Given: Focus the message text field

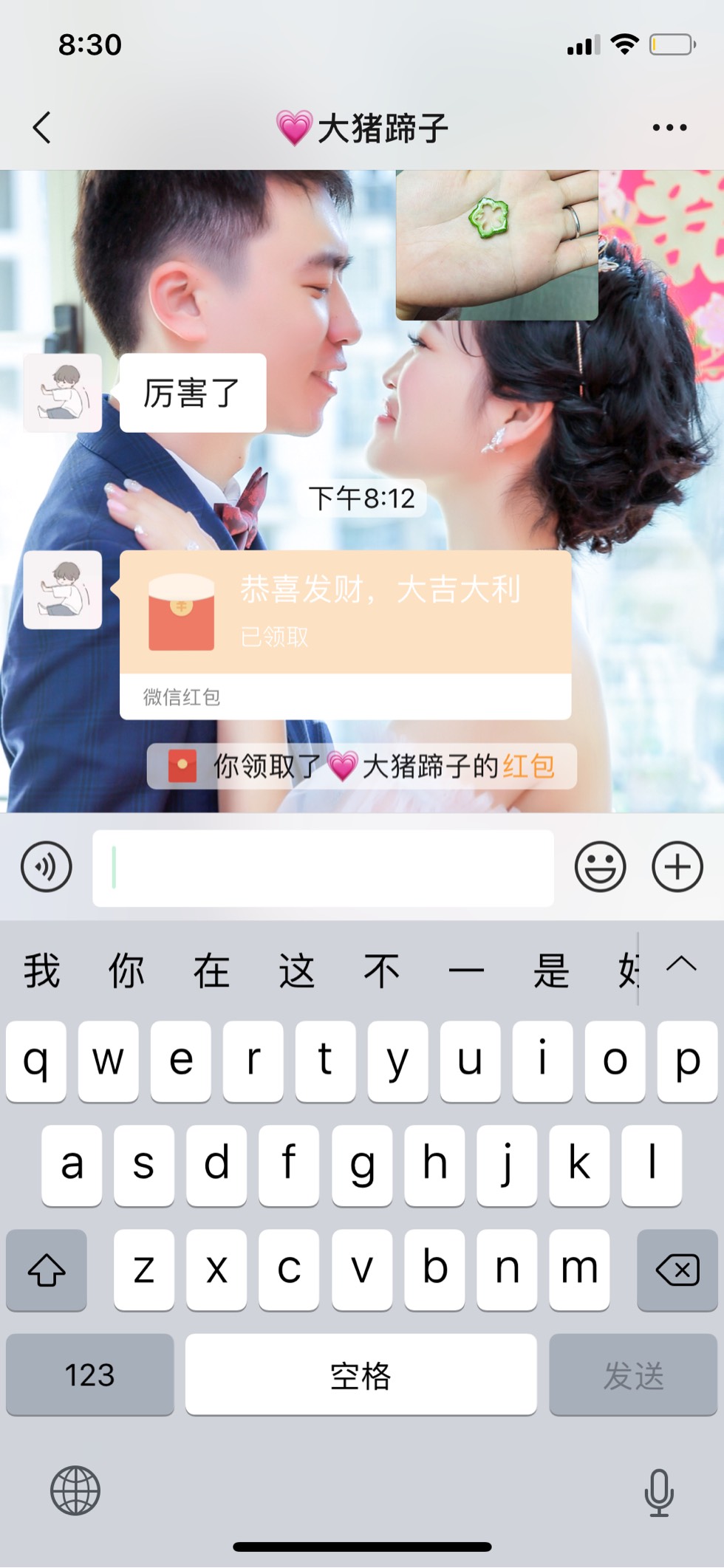Looking at the screenshot, I should (x=323, y=867).
